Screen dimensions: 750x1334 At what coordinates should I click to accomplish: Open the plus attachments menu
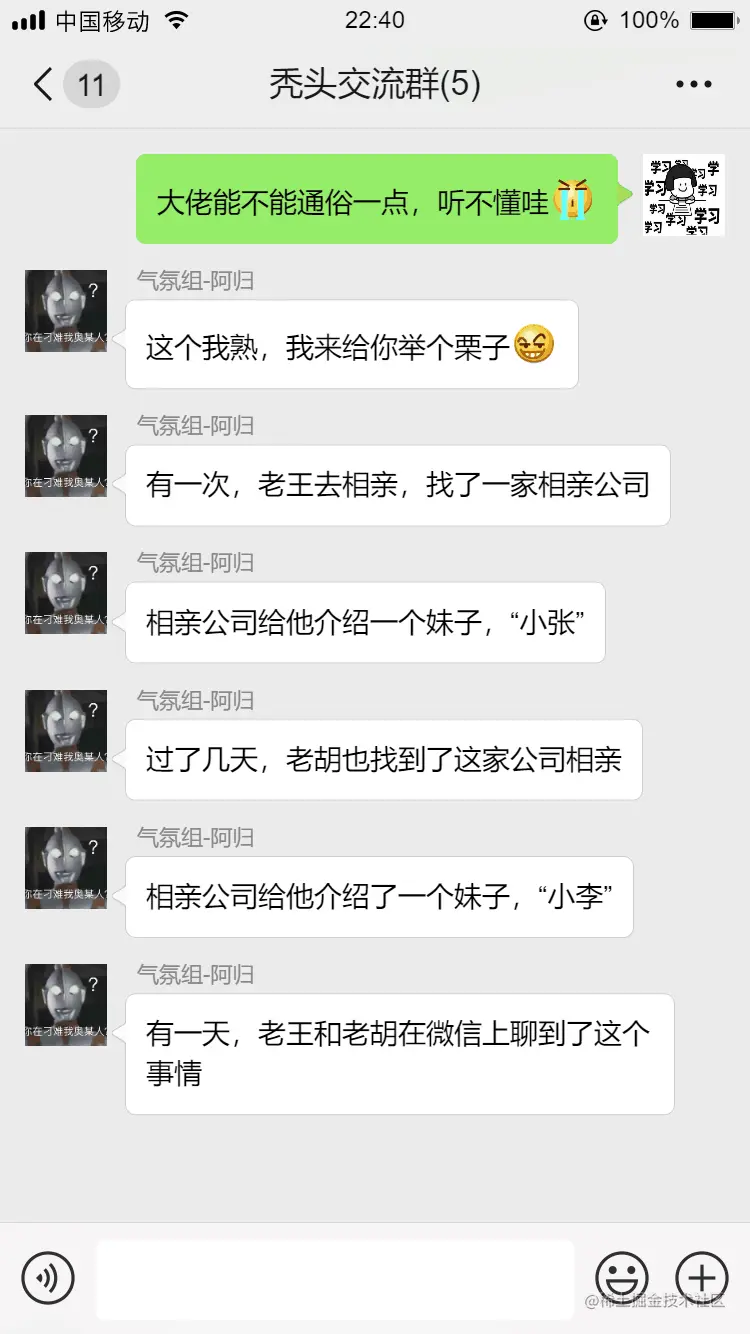coord(702,1278)
